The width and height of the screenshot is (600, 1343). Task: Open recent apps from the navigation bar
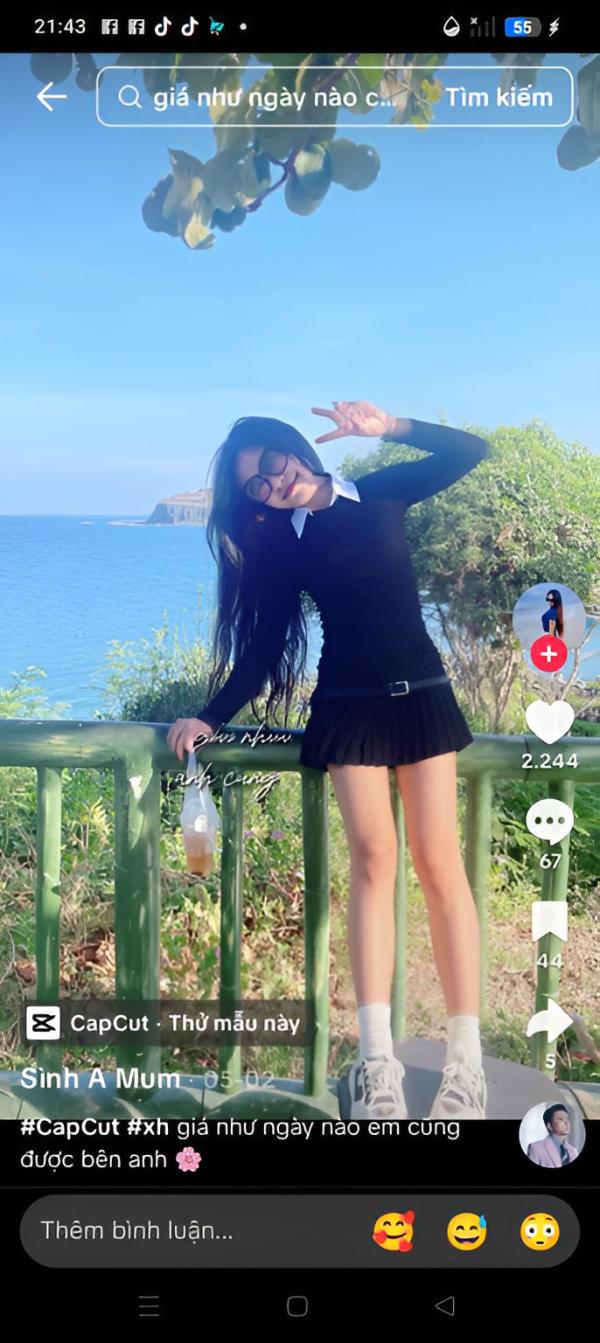click(x=149, y=1306)
